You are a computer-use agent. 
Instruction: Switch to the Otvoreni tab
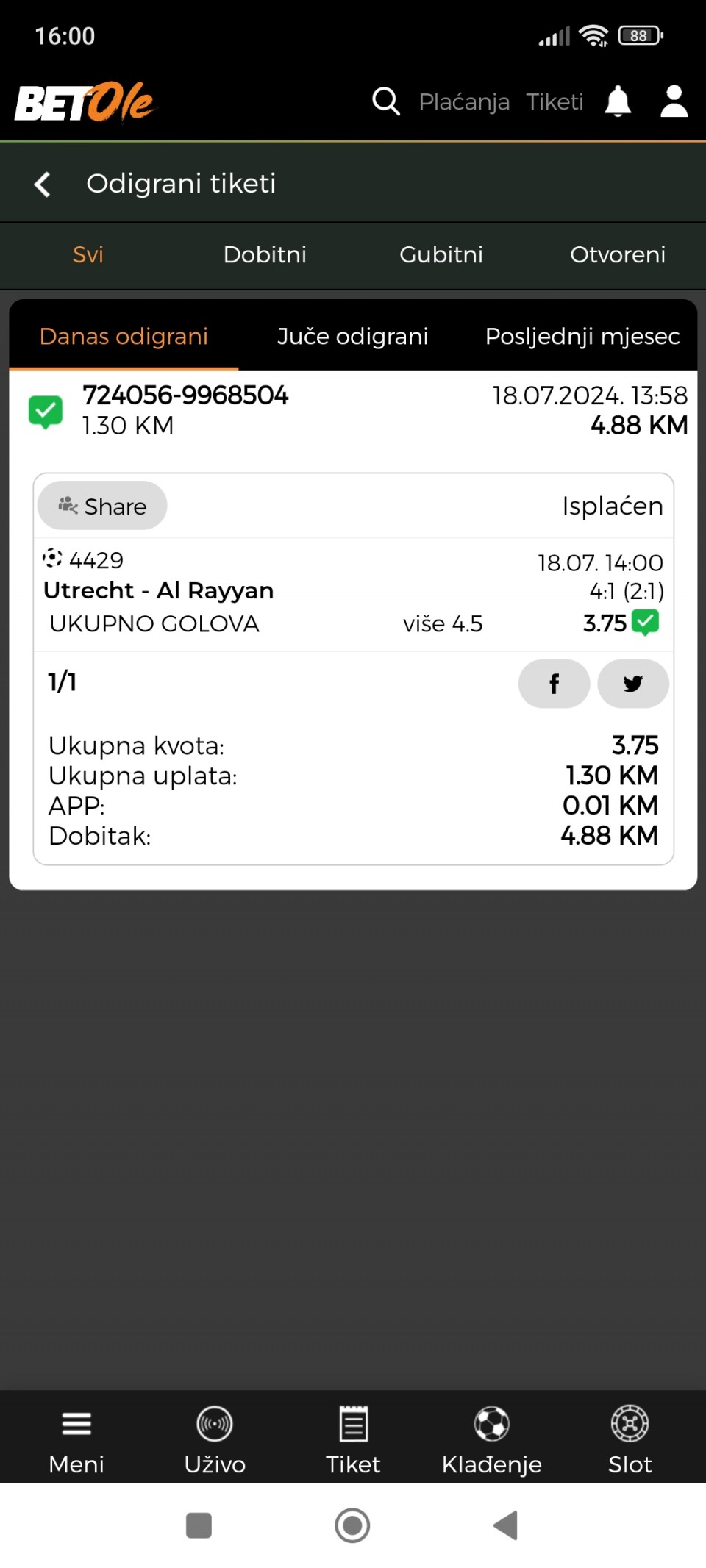click(x=618, y=255)
